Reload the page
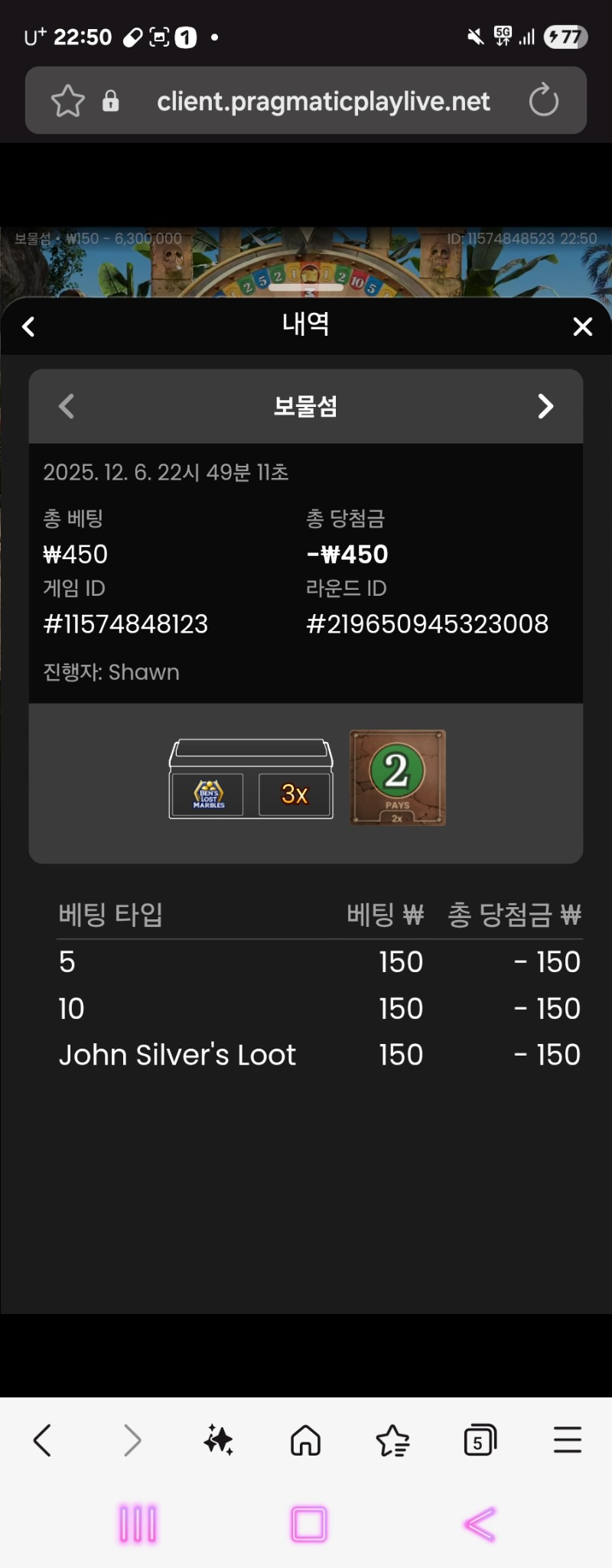This screenshot has width=612, height=1568. coord(543,101)
